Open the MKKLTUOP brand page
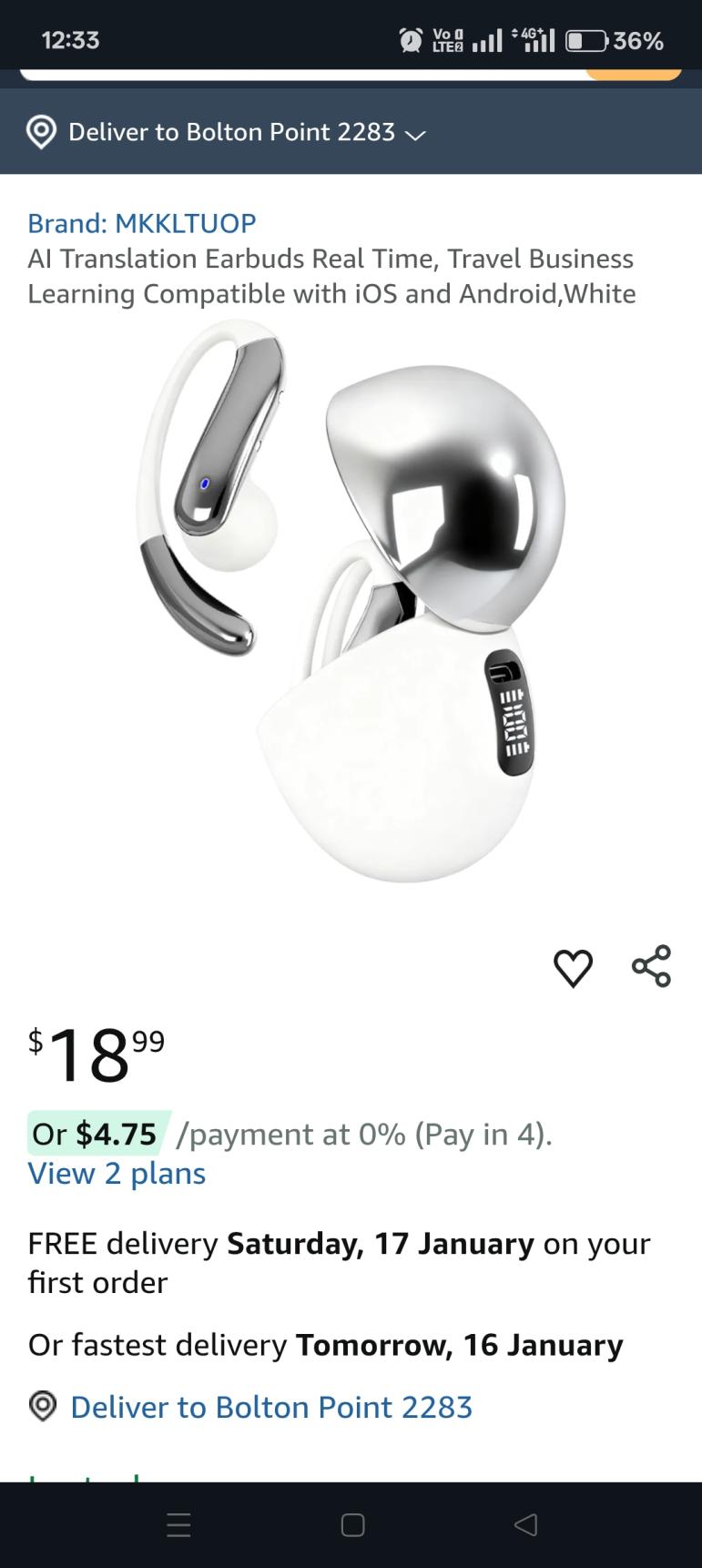Viewport: 702px width, 1568px height. tap(142, 223)
